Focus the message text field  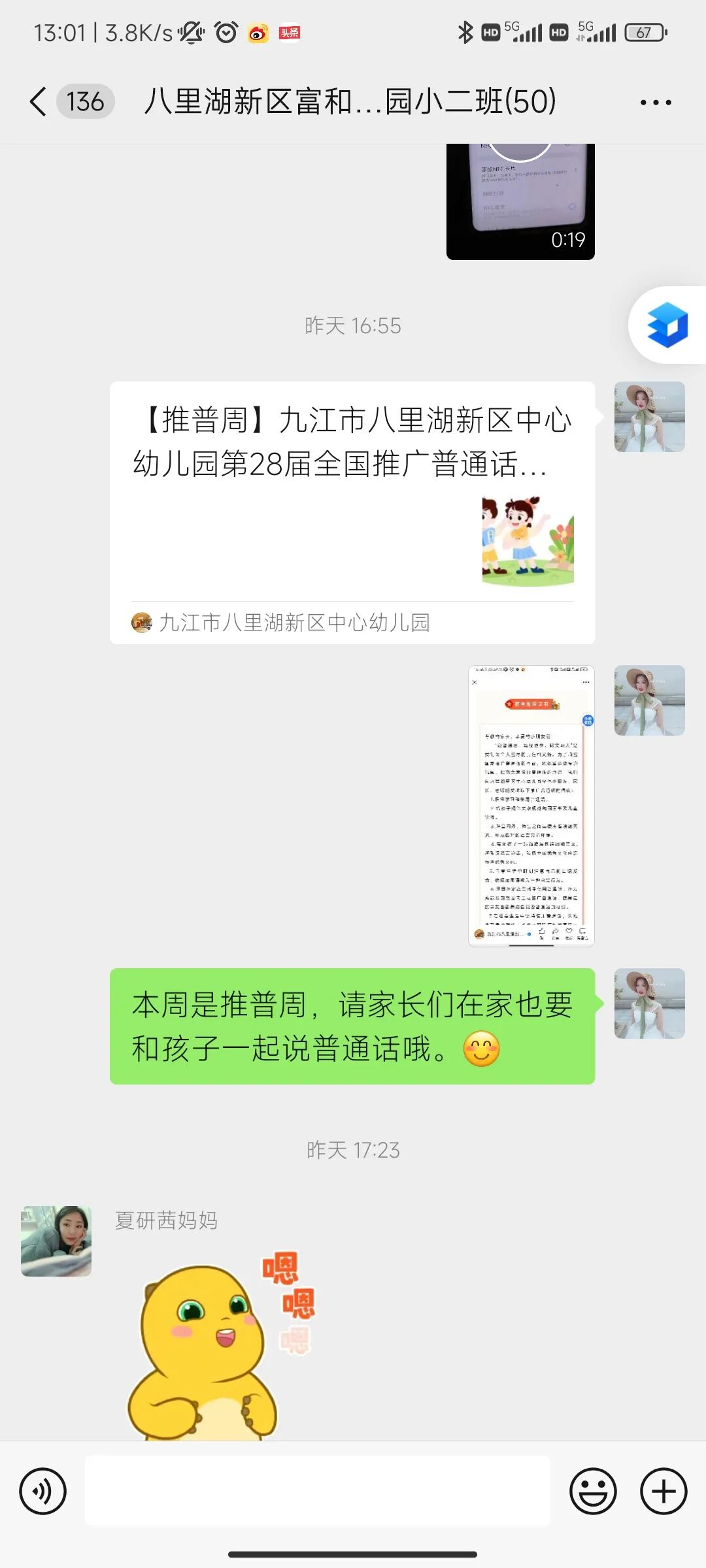click(318, 1491)
